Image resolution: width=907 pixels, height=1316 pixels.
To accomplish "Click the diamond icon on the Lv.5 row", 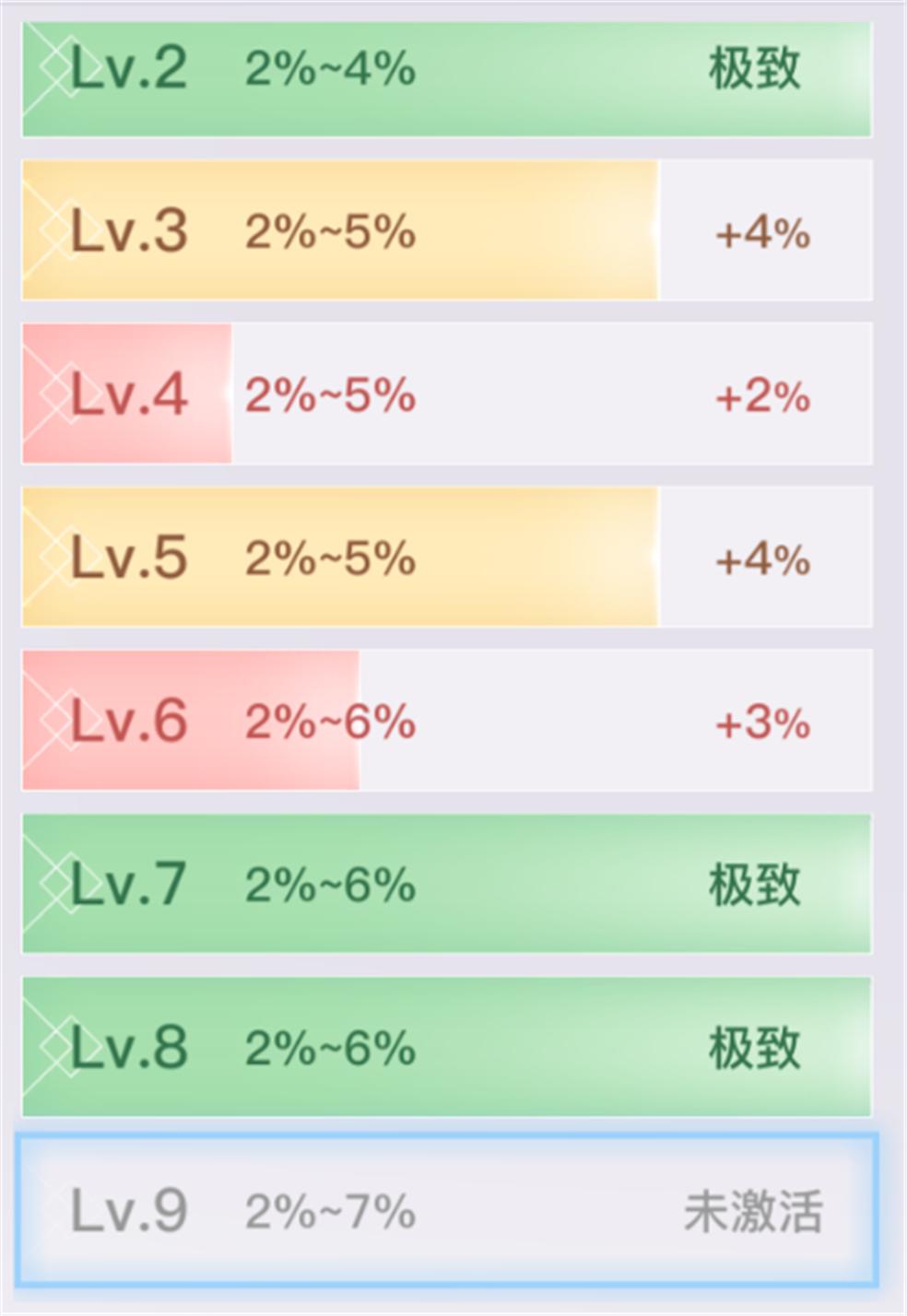I will click(x=55, y=556).
